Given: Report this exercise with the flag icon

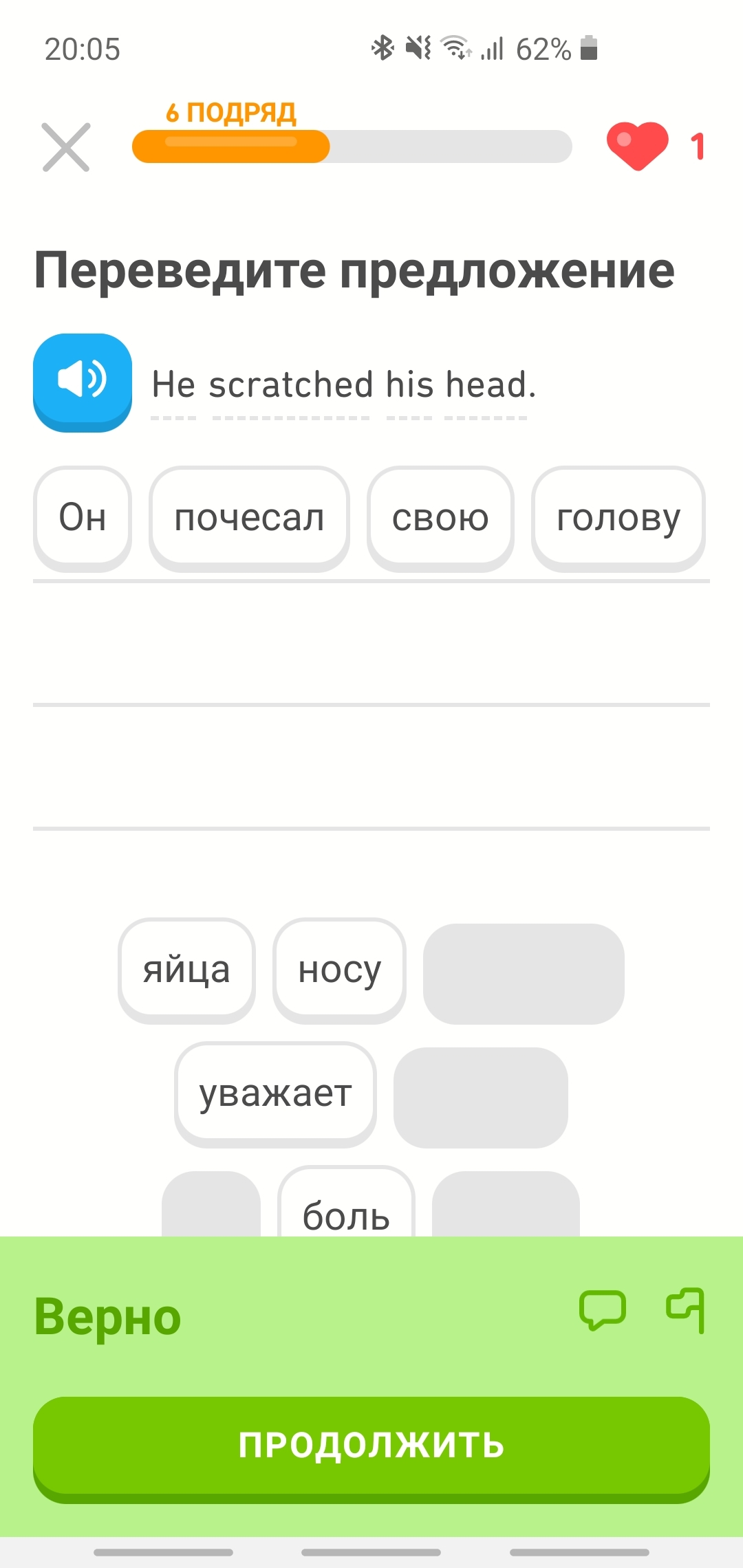Looking at the screenshot, I should (686, 1309).
